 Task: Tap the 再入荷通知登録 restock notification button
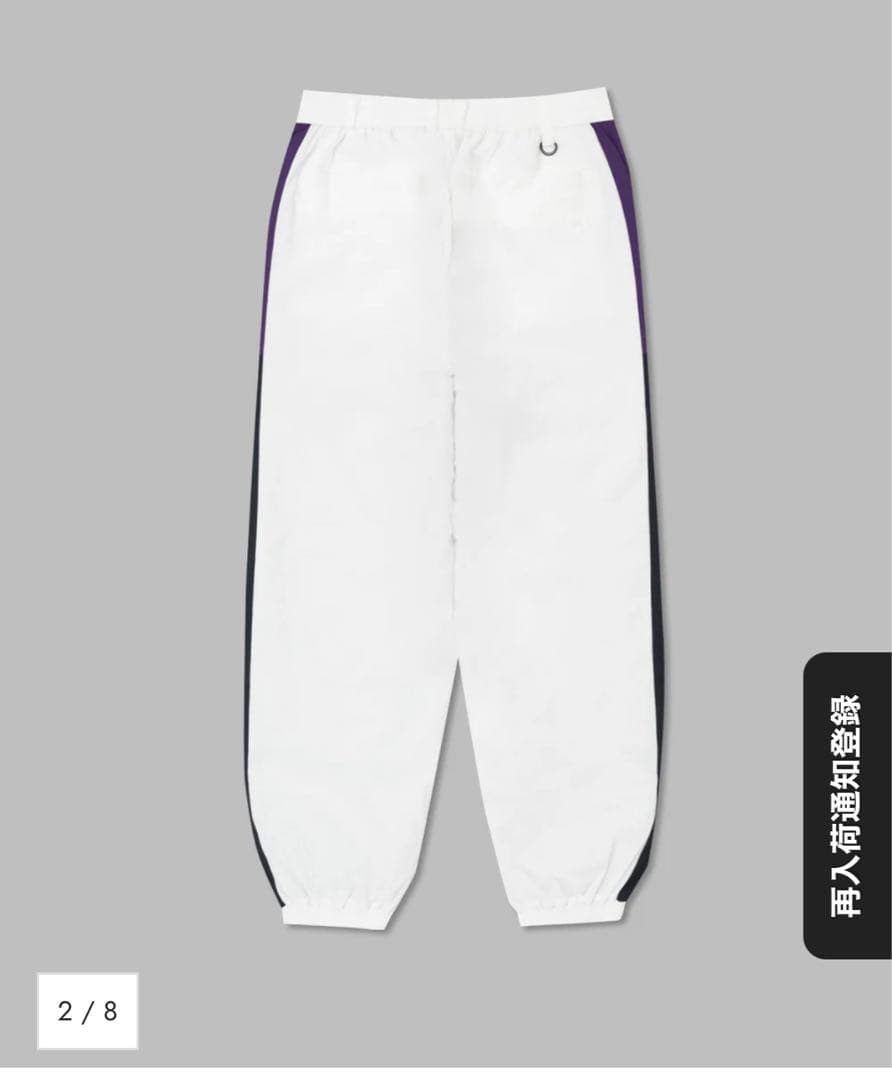click(846, 805)
